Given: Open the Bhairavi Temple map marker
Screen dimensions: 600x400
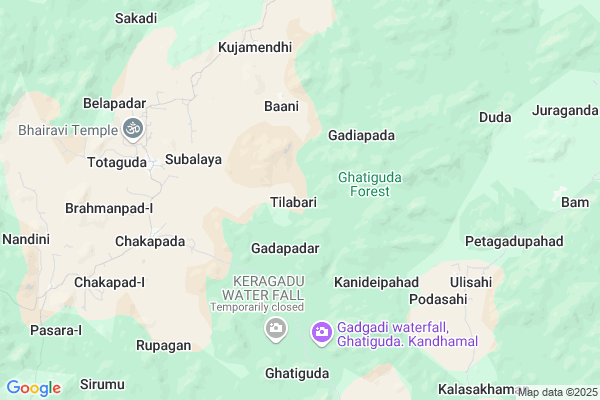Looking at the screenshot, I should pyautogui.click(x=132, y=129).
